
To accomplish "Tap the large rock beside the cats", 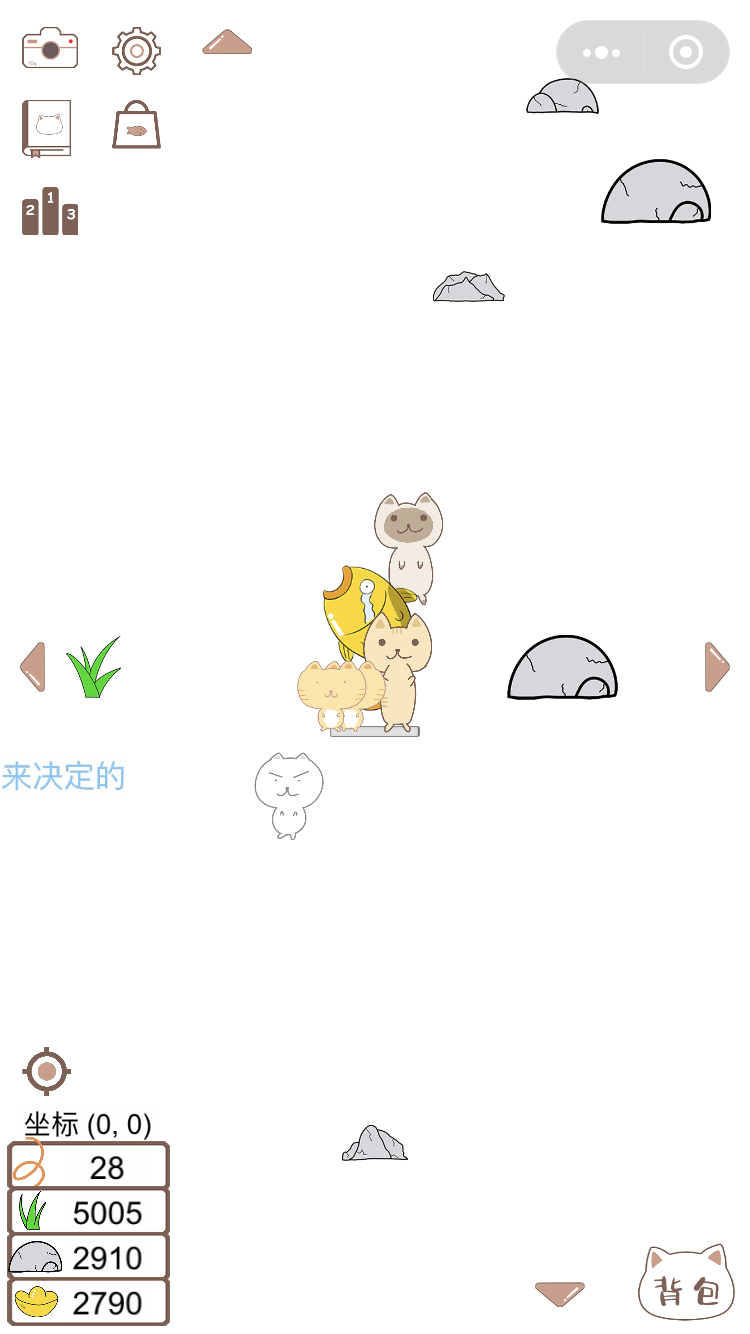I will (x=562, y=669).
